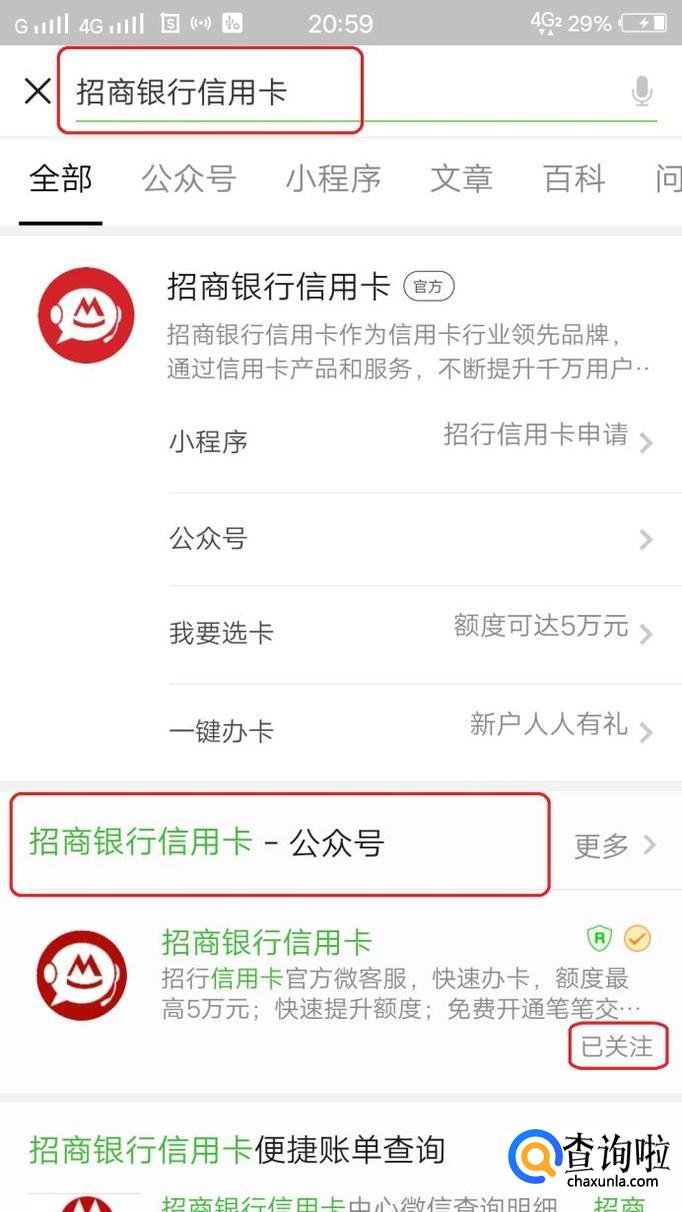Screen dimensions: 682x1212
Task: Switch to the 小程序 tab
Action: (333, 179)
